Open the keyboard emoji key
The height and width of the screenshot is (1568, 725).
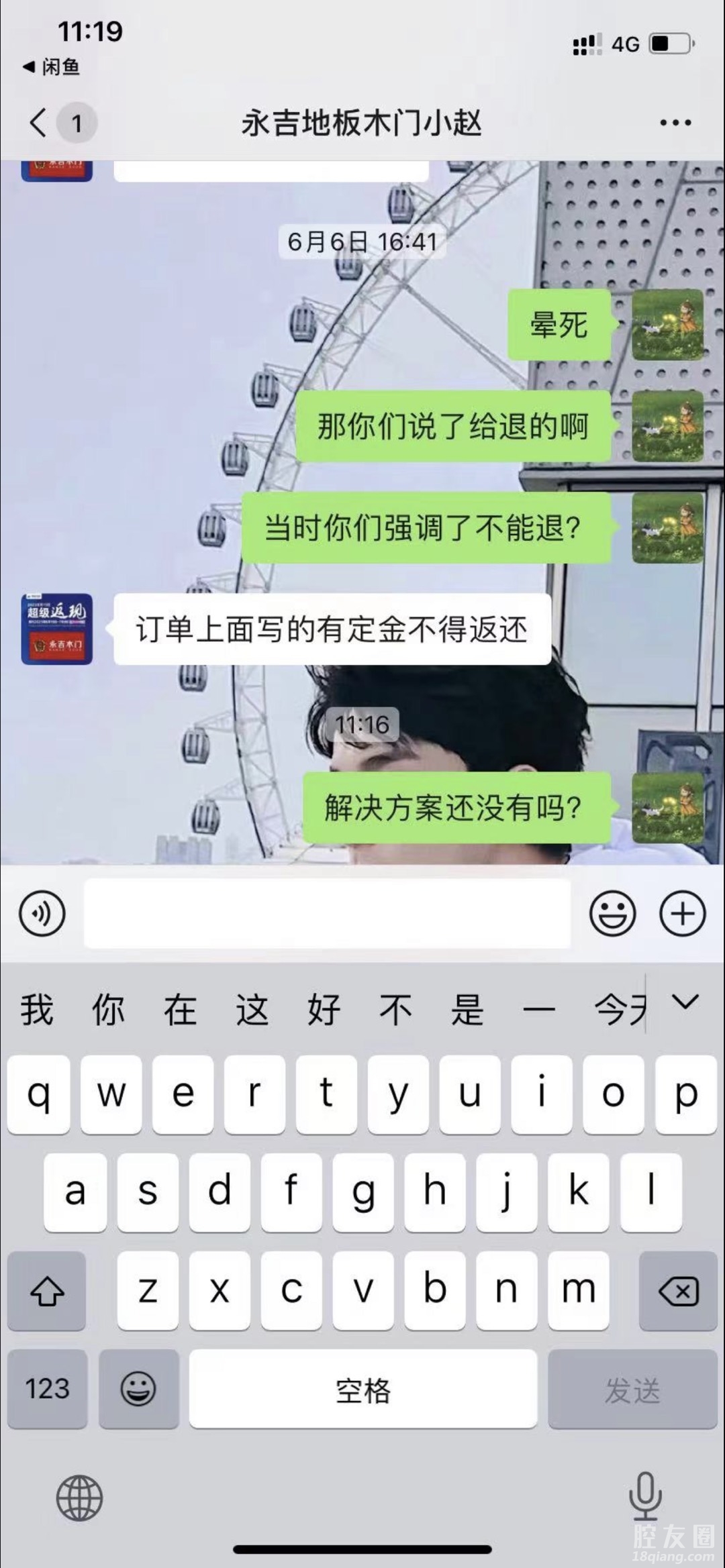click(138, 1388)
